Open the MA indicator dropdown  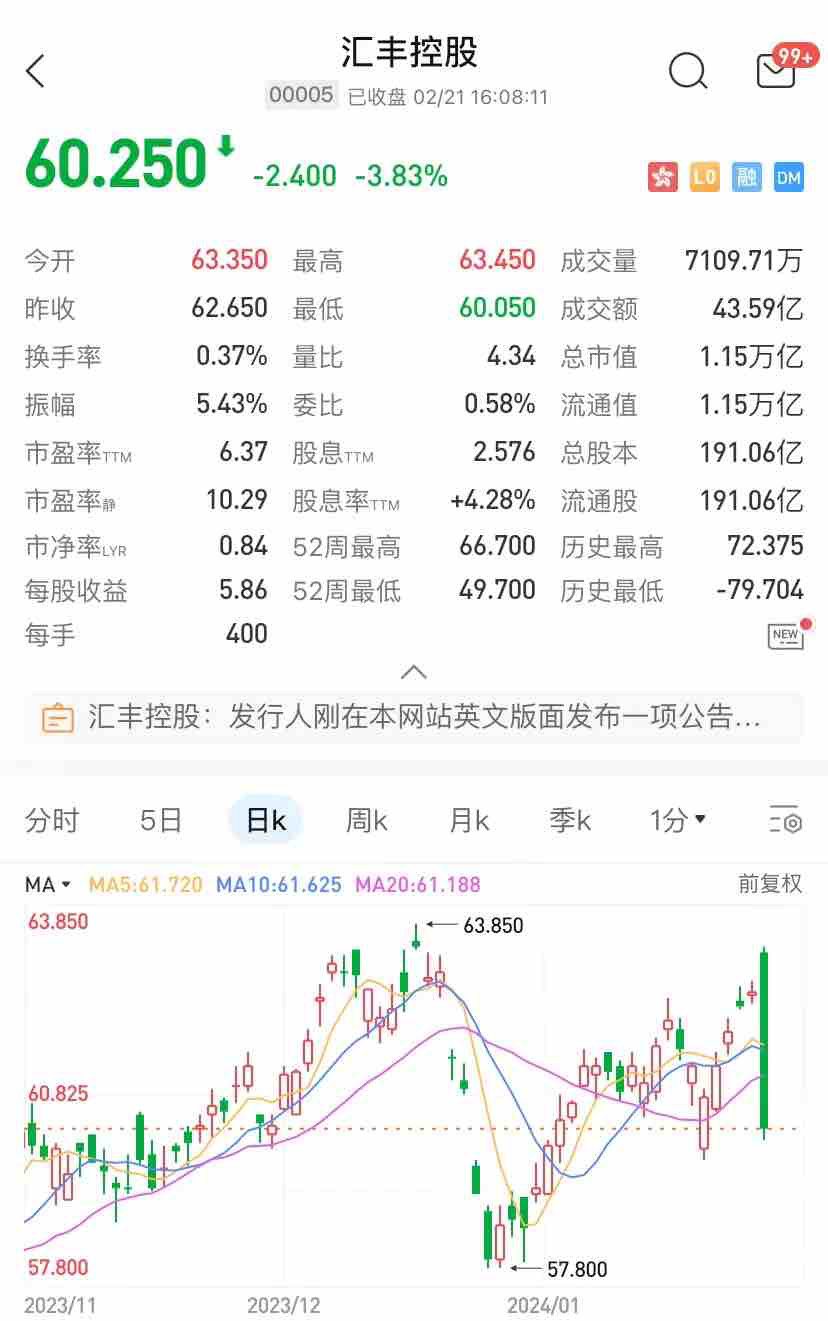click(49, 884)
